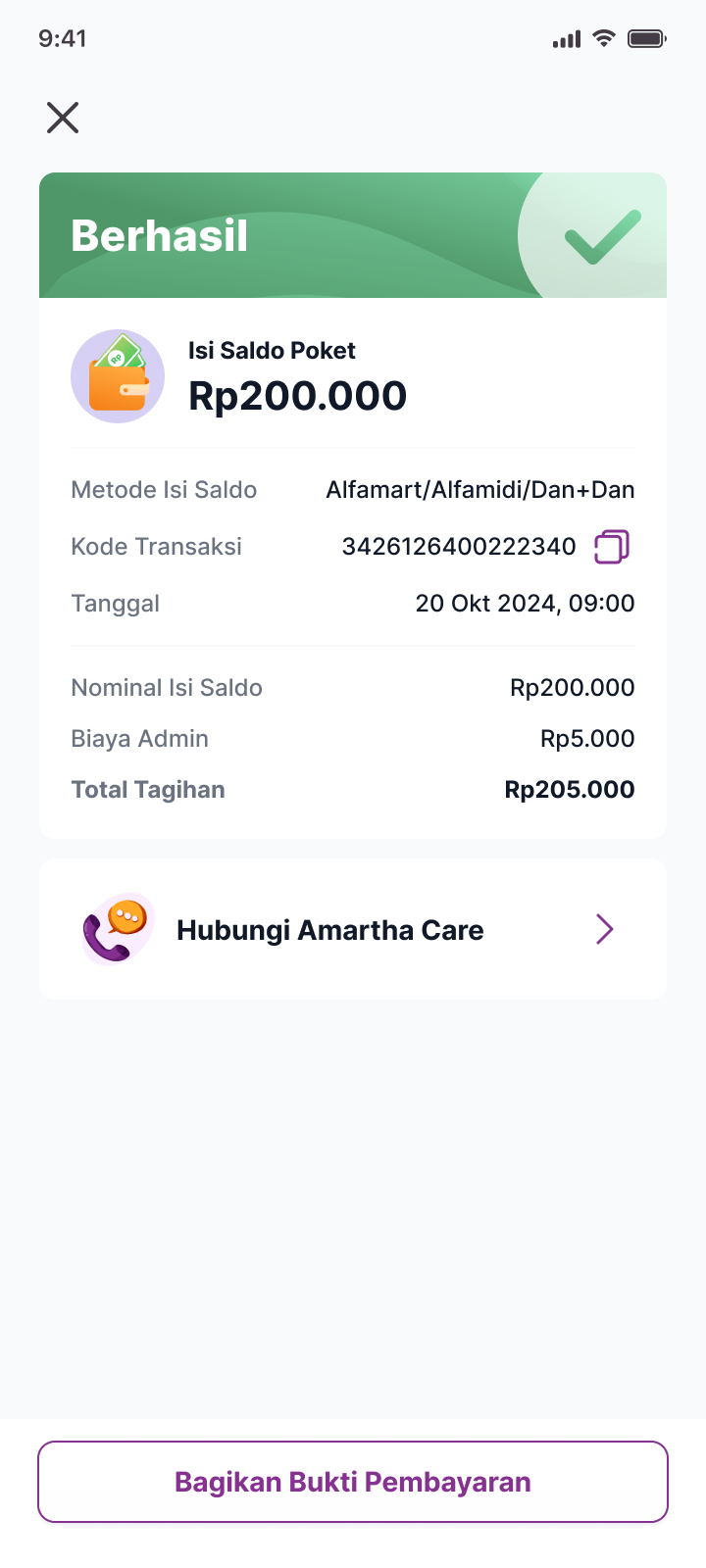This screenshot has height=1568, width=706.
Task: Close the success screen with the X
Action: pyautogui.click(x=63, y=118)
